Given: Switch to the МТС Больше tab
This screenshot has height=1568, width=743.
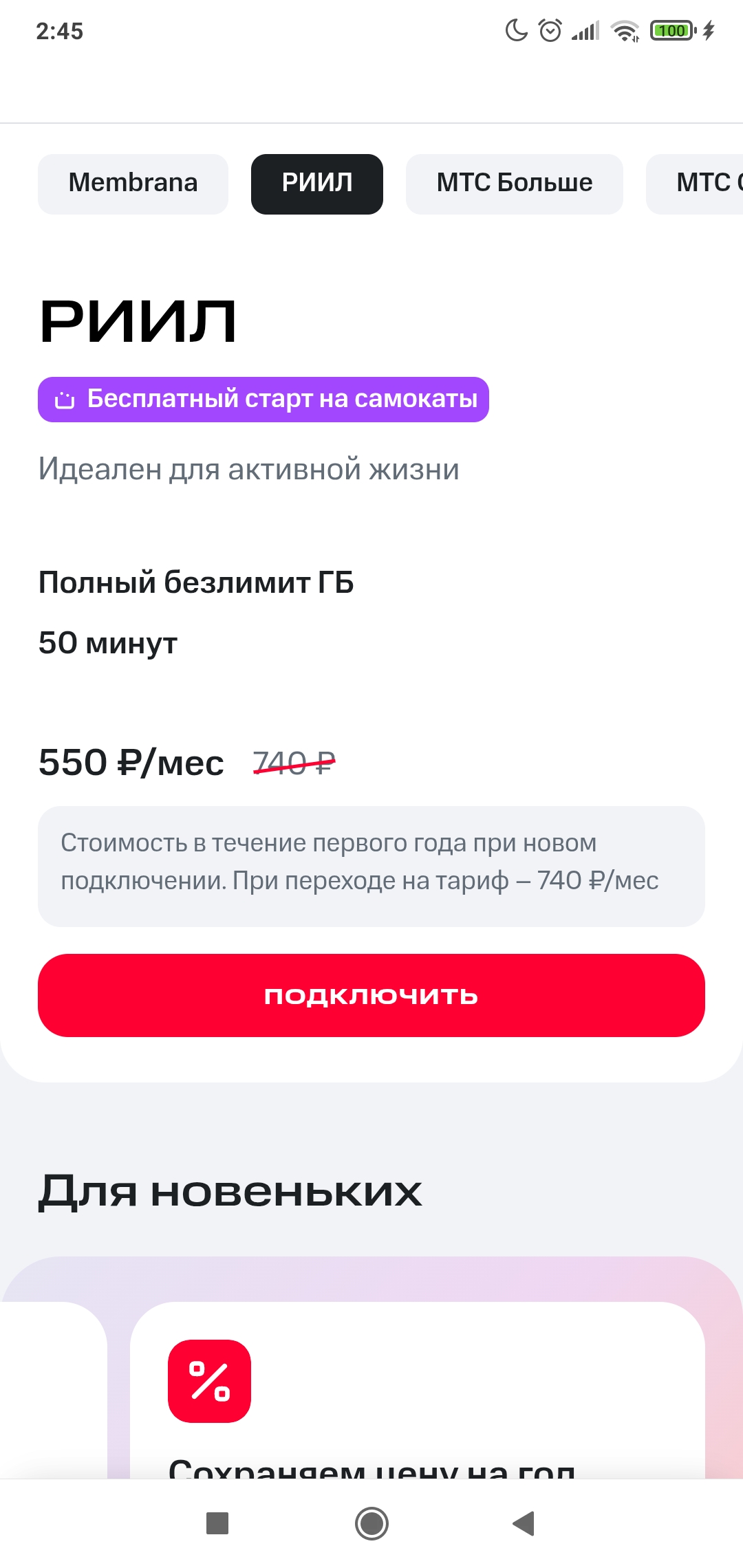Looking at the screenshot, I should (x=514, y=184).
